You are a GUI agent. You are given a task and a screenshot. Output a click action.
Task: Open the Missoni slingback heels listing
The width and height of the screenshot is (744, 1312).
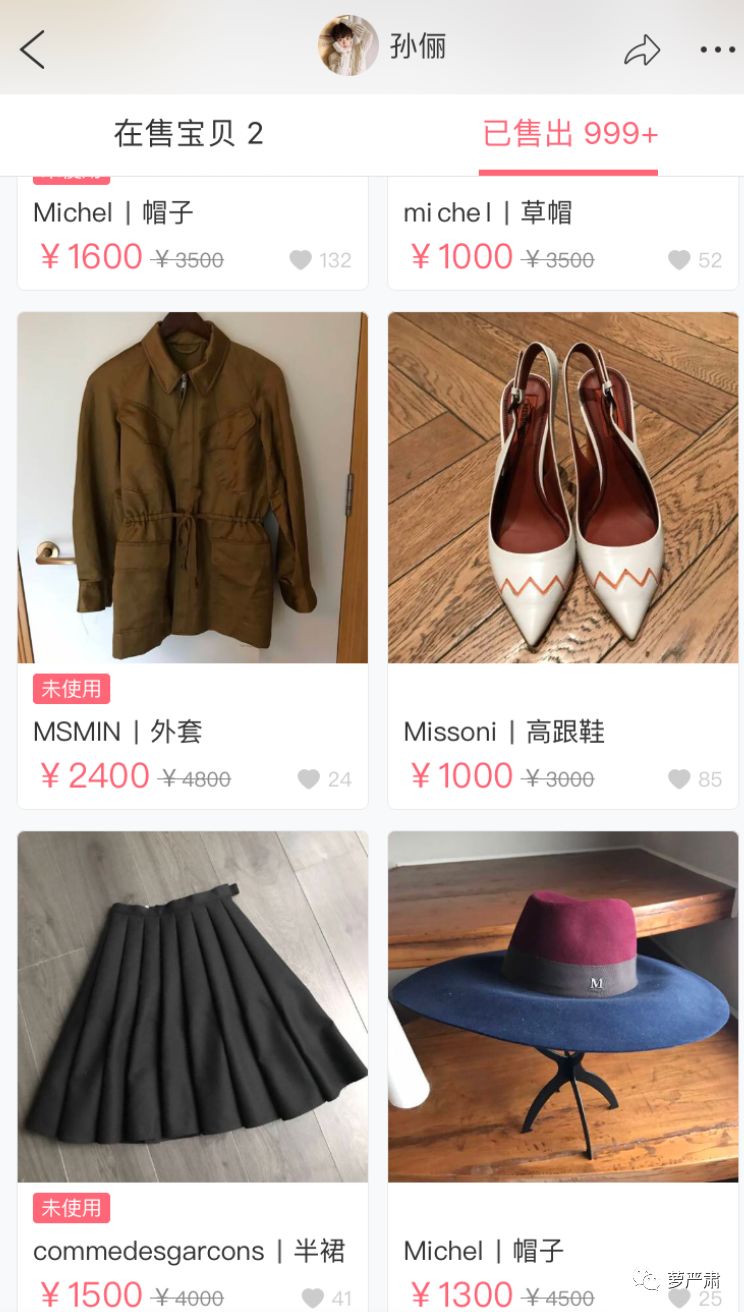(562, 487)
